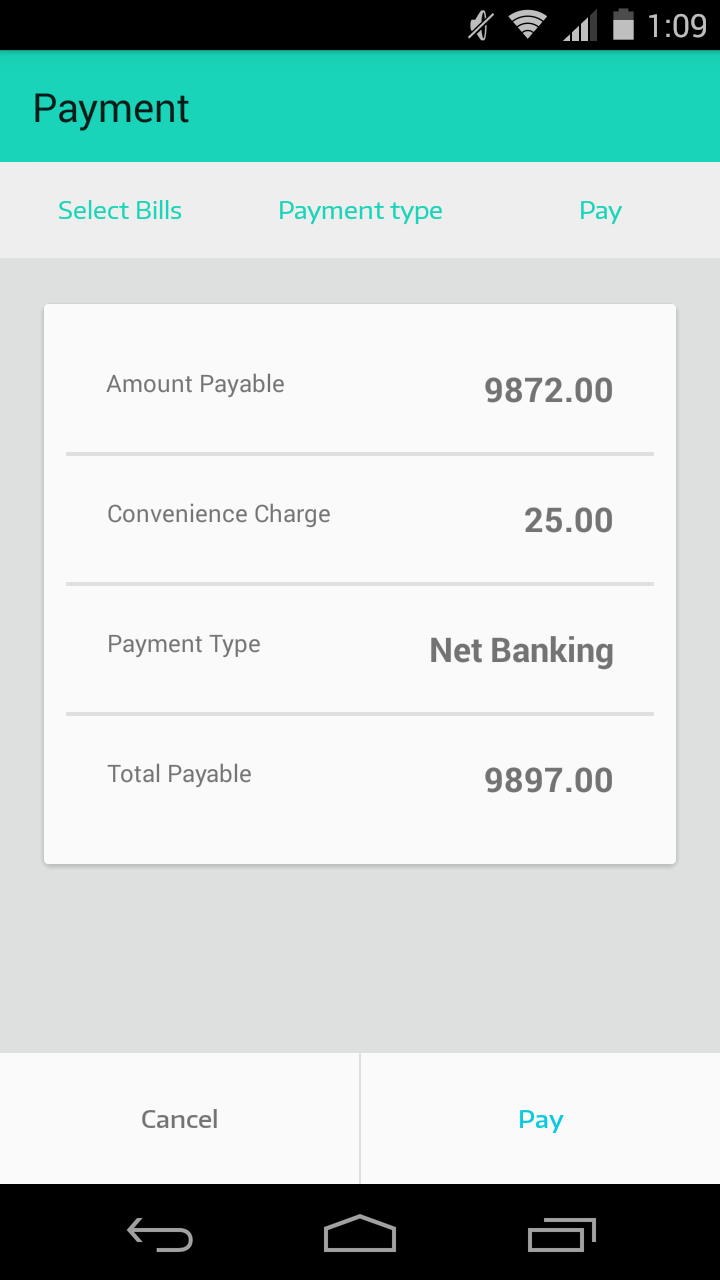Go to the Payment type step
This screenshot has width=720, height=1280.
pos(360,210)
